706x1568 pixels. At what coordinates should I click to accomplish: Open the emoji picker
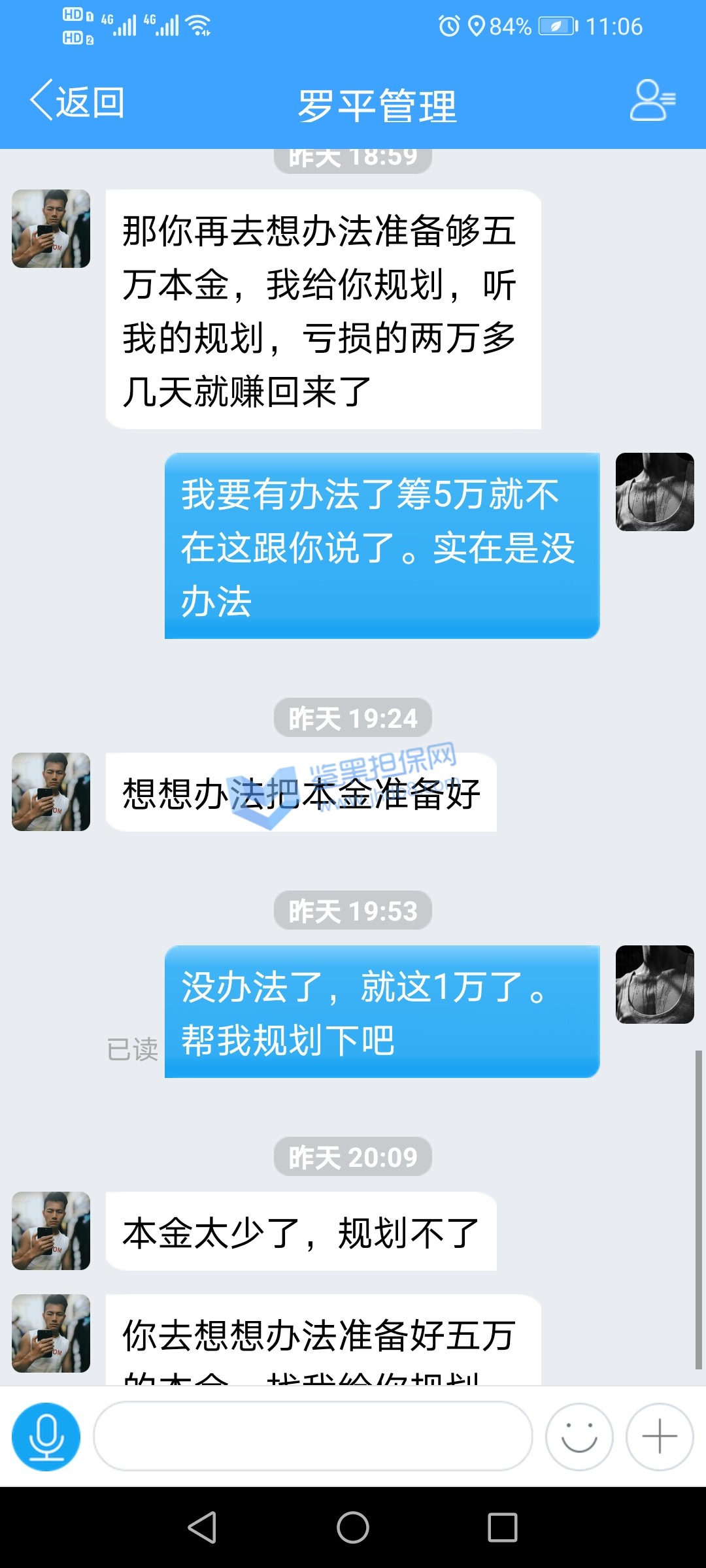[579, 1437]
